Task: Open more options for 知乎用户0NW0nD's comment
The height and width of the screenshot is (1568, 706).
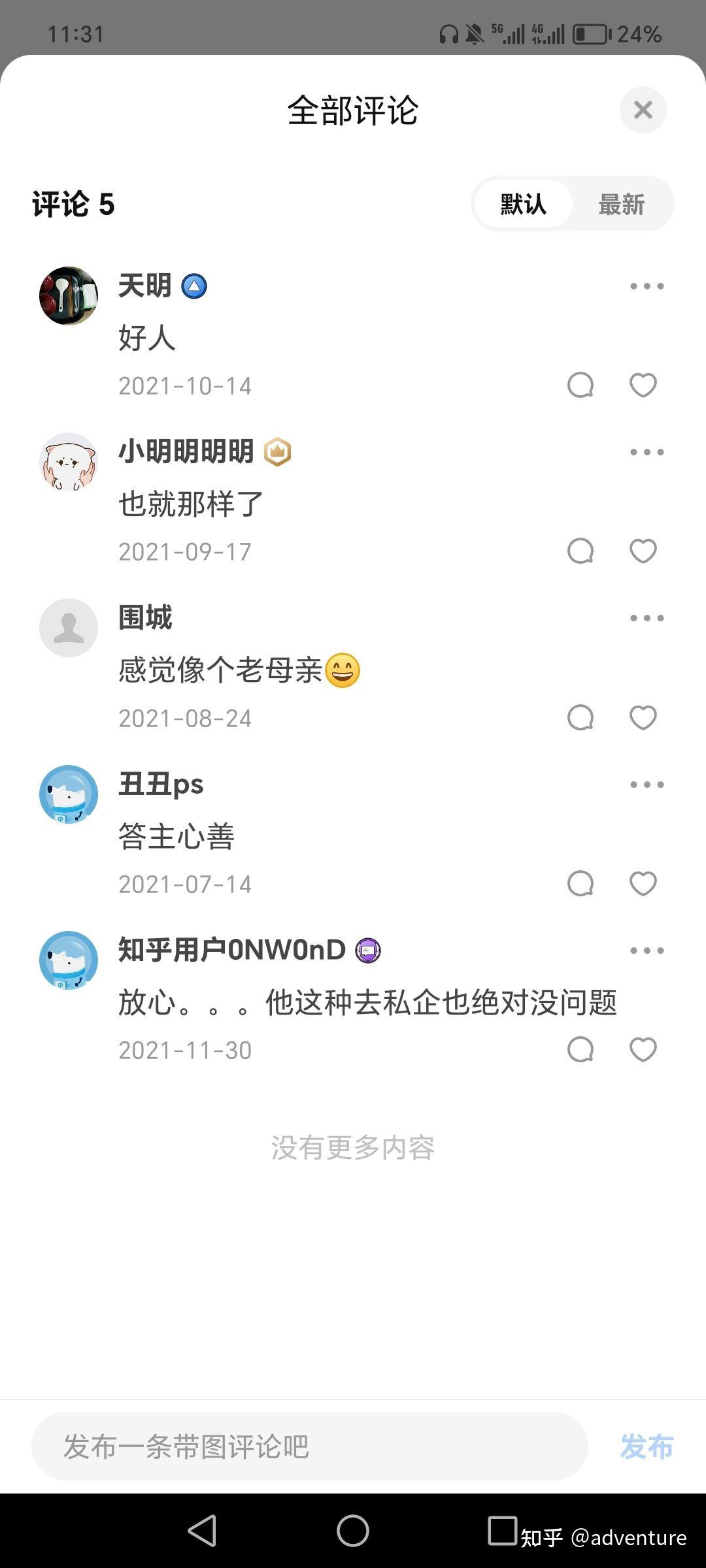Action: (647, 951)
